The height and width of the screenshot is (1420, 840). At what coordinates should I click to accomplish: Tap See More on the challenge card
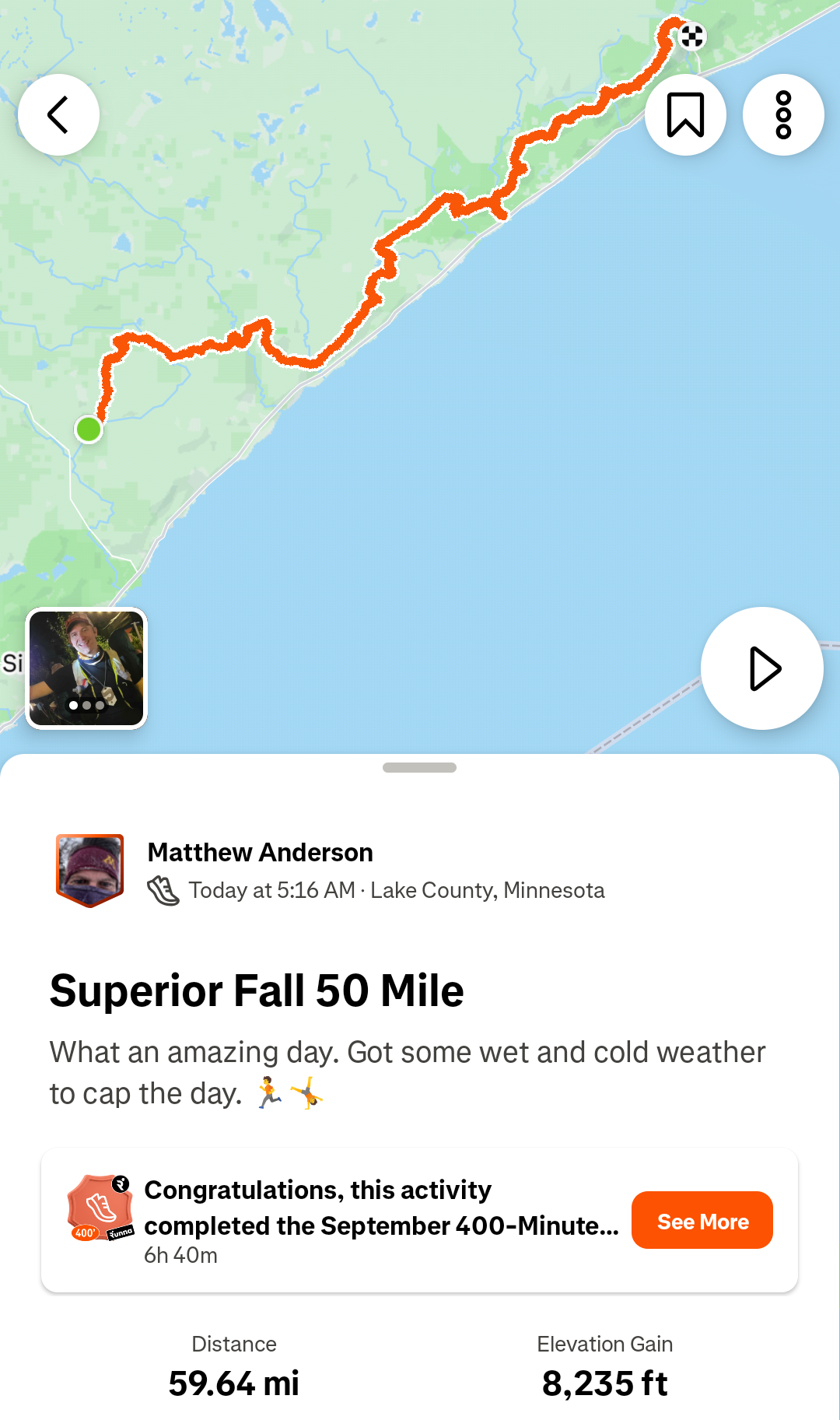702,1220
